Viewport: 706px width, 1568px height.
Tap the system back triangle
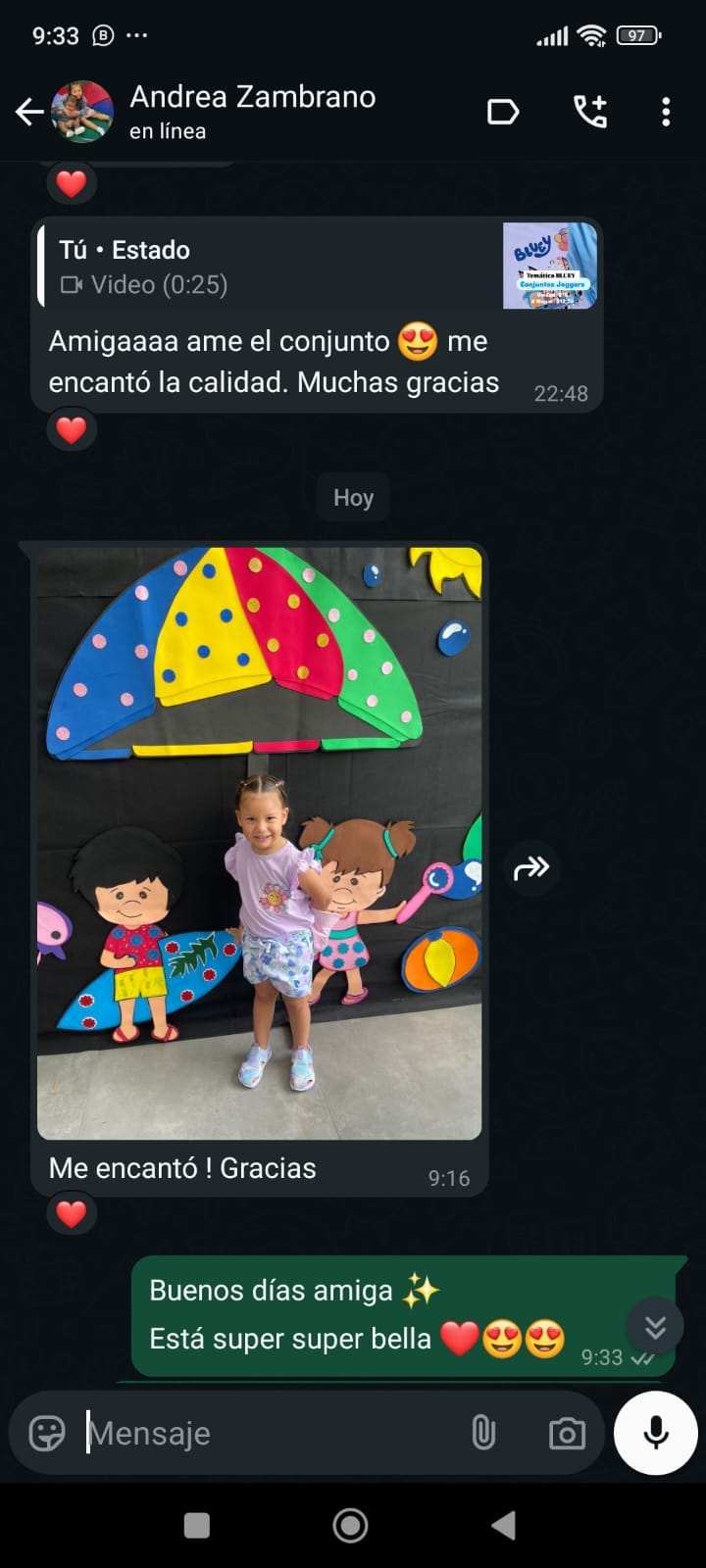click(x=504, y=1525)
